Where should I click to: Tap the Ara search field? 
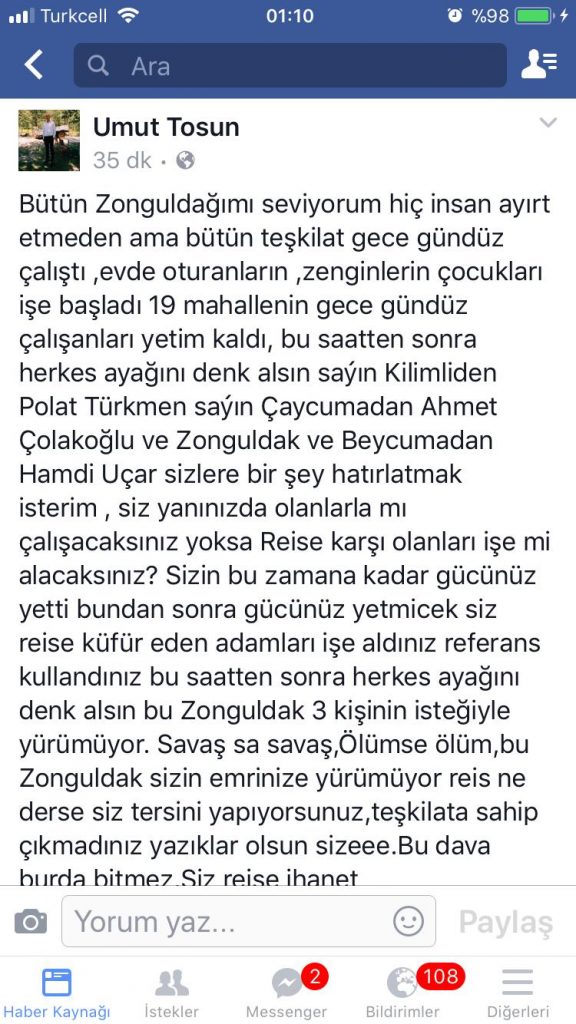coord(290,65)
